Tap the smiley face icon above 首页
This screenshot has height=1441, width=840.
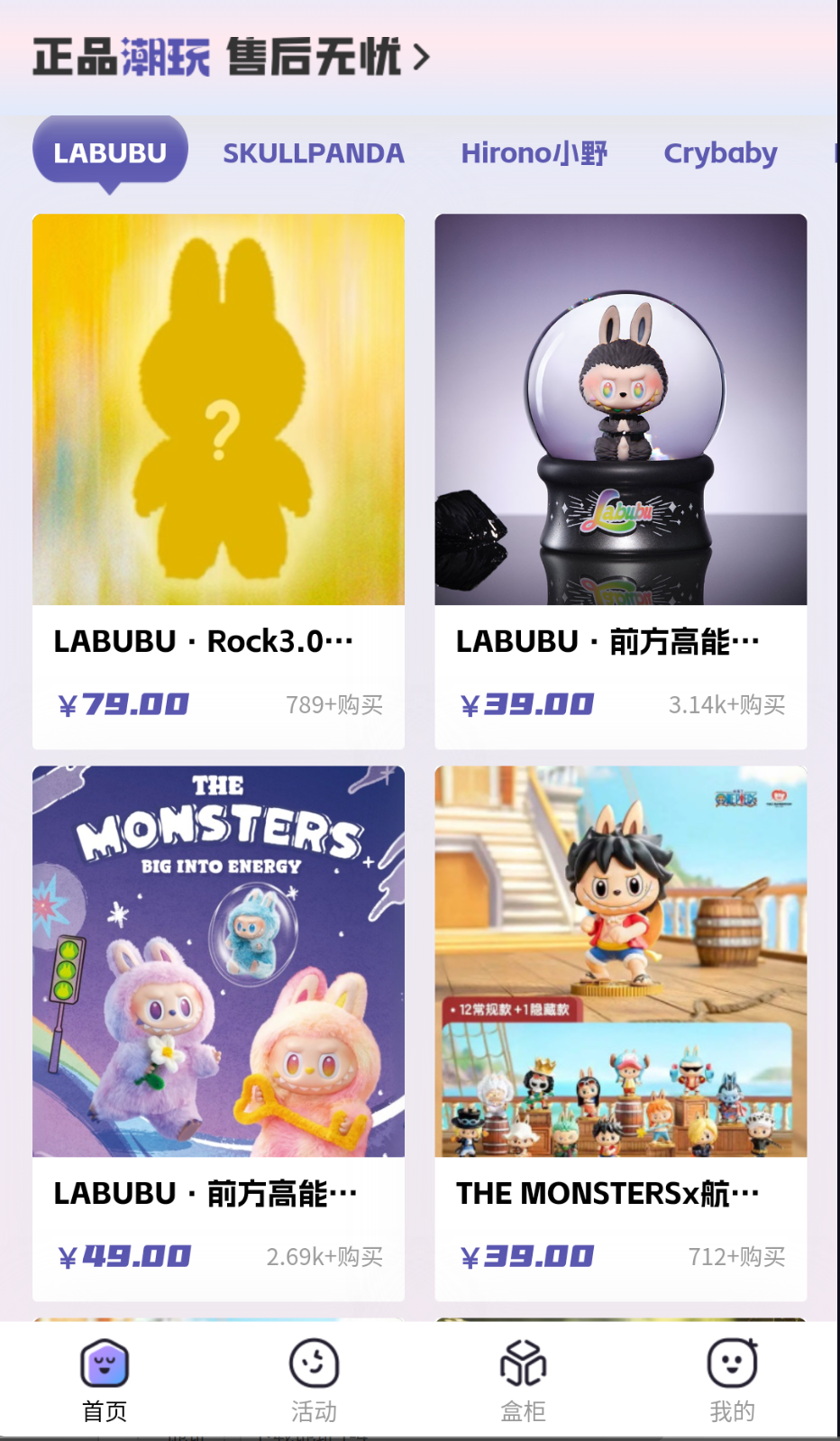coord(104,1366)
